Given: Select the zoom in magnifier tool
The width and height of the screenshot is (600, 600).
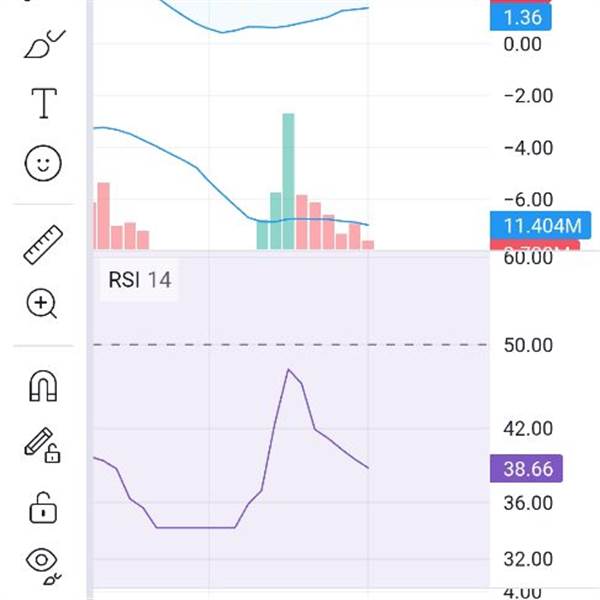Looking at the screenshot, I should 43,303.
